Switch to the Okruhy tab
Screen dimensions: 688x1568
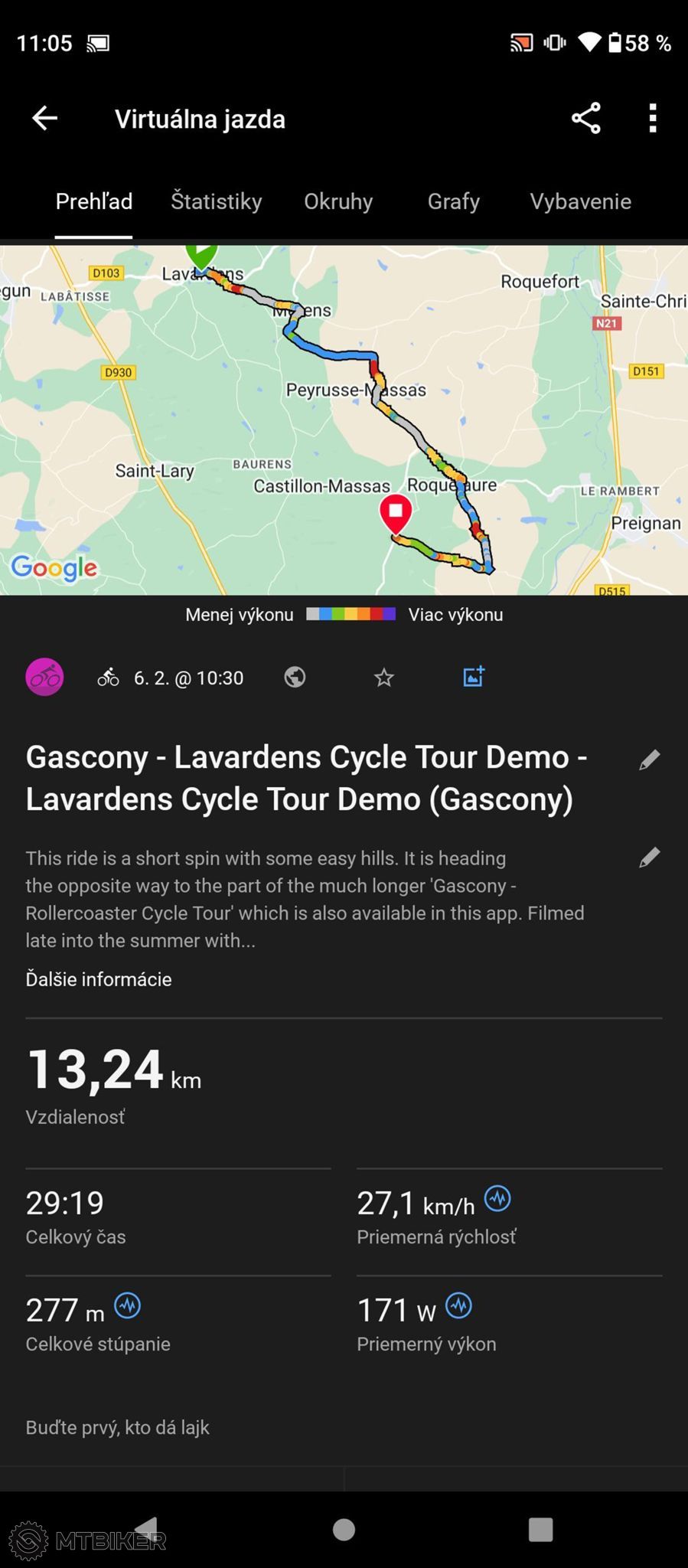[338, 201]
